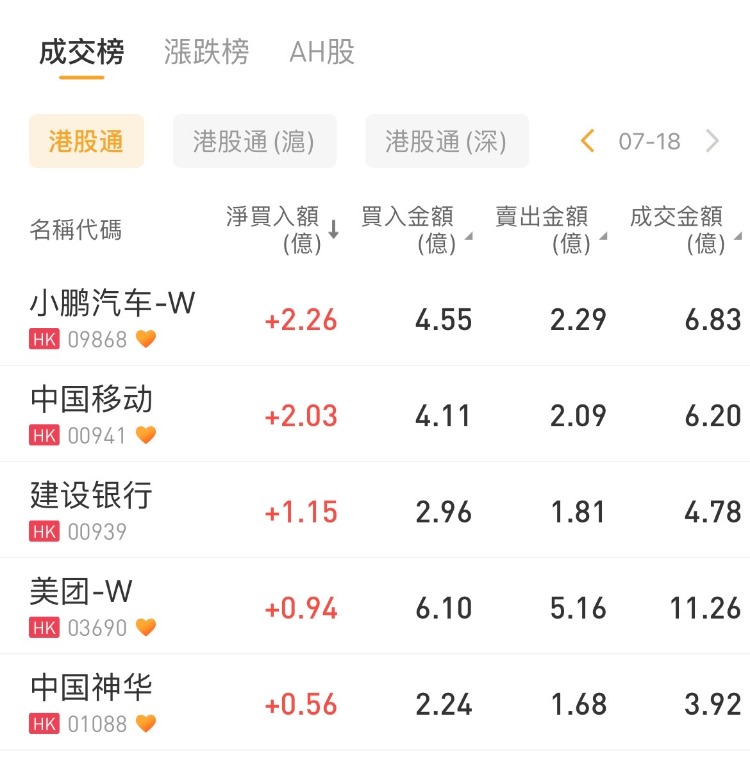Switch to the 漲跌榜 tab
Screen dimensions: 750x757
206,52
